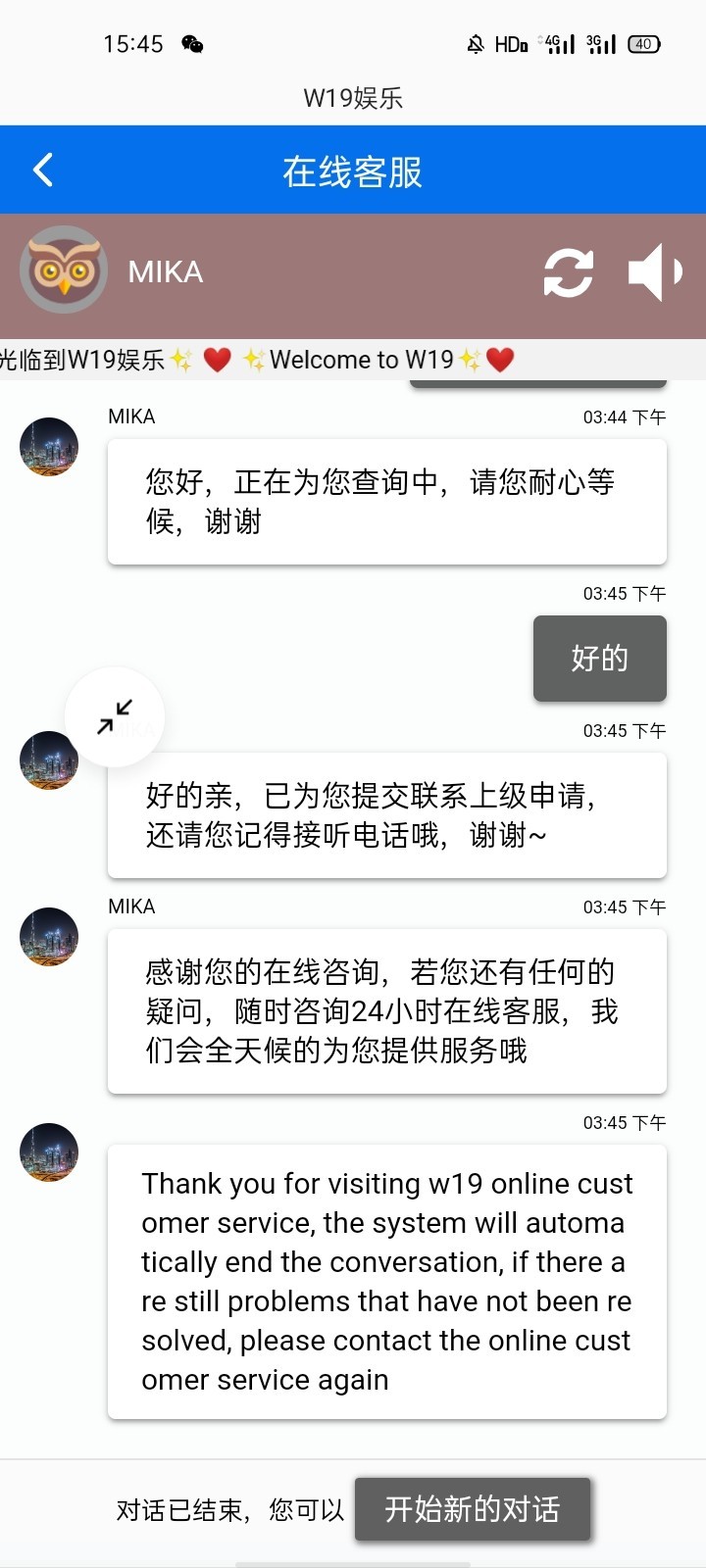Tap the floating minimize arrows button
706x1568 pixels.
pos(115,716)
